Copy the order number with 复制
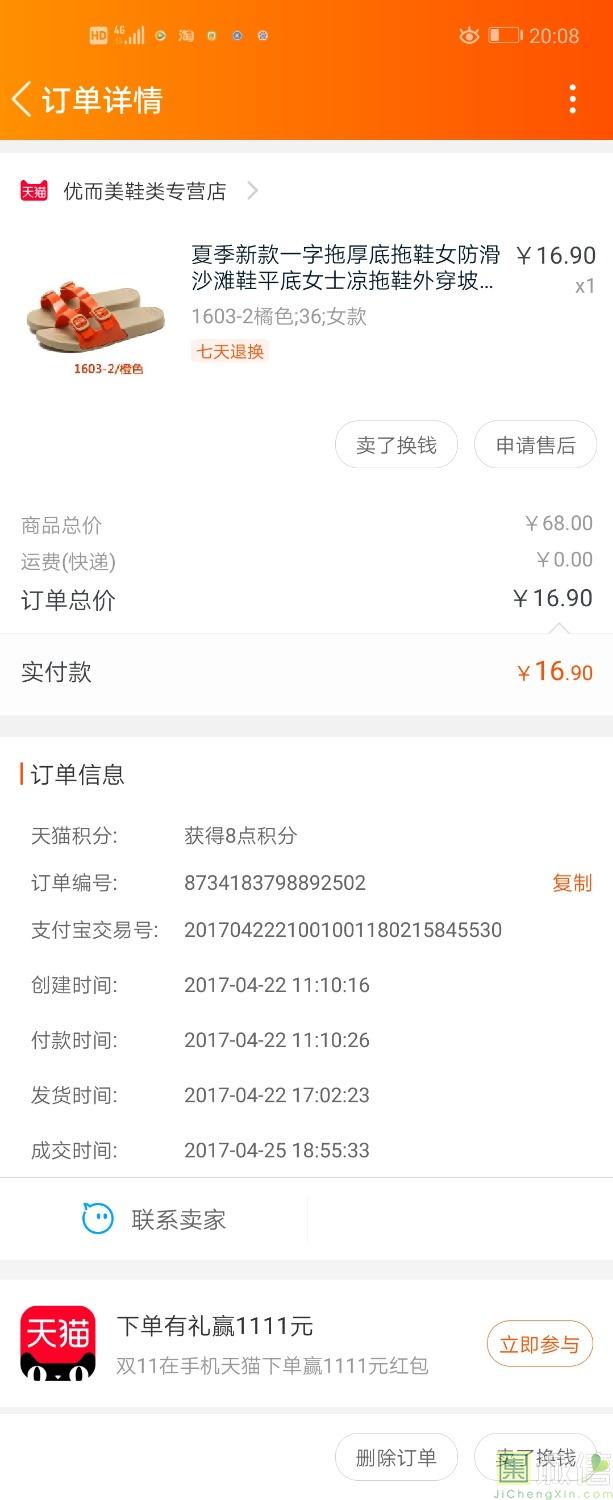 (x=572, y=883)
